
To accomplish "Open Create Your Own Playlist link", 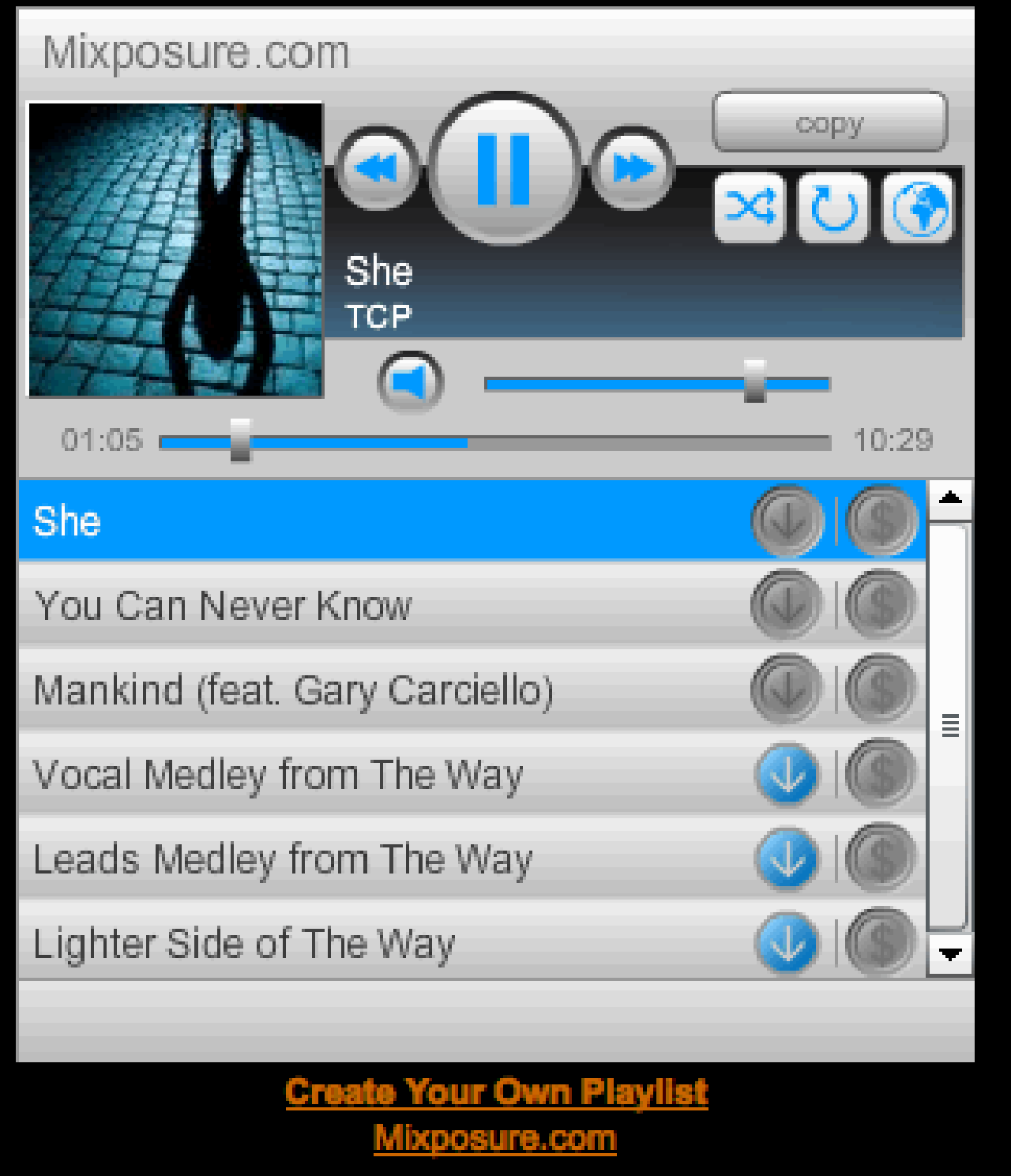I will coord(496,1092).
